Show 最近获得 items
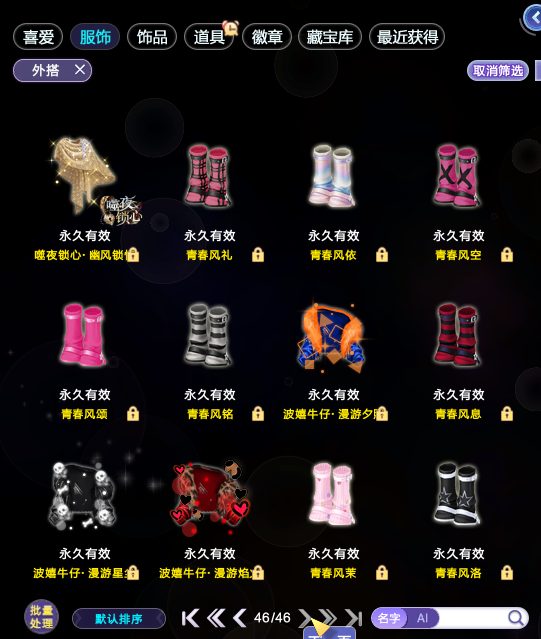 coord(407,37)
